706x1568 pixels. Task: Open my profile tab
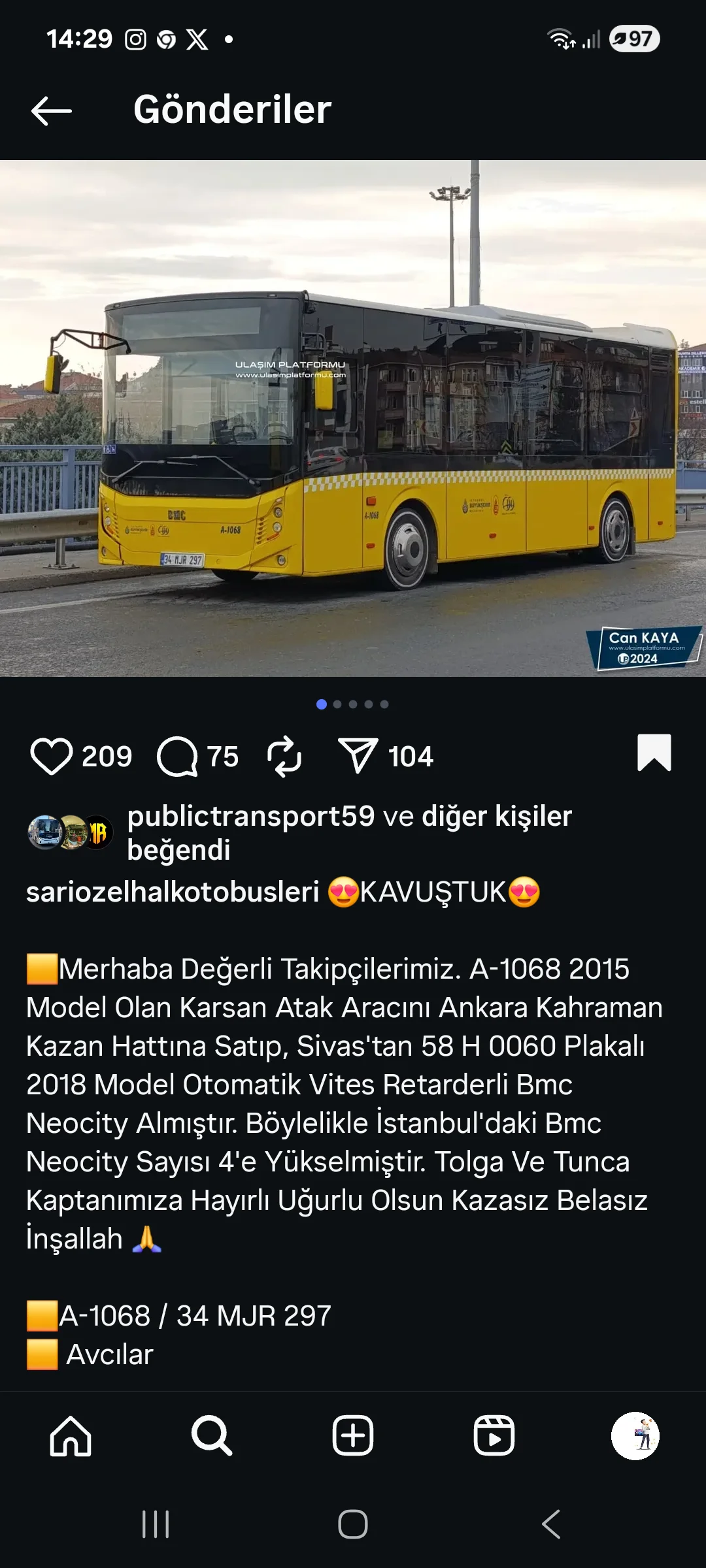[635, 1436]
